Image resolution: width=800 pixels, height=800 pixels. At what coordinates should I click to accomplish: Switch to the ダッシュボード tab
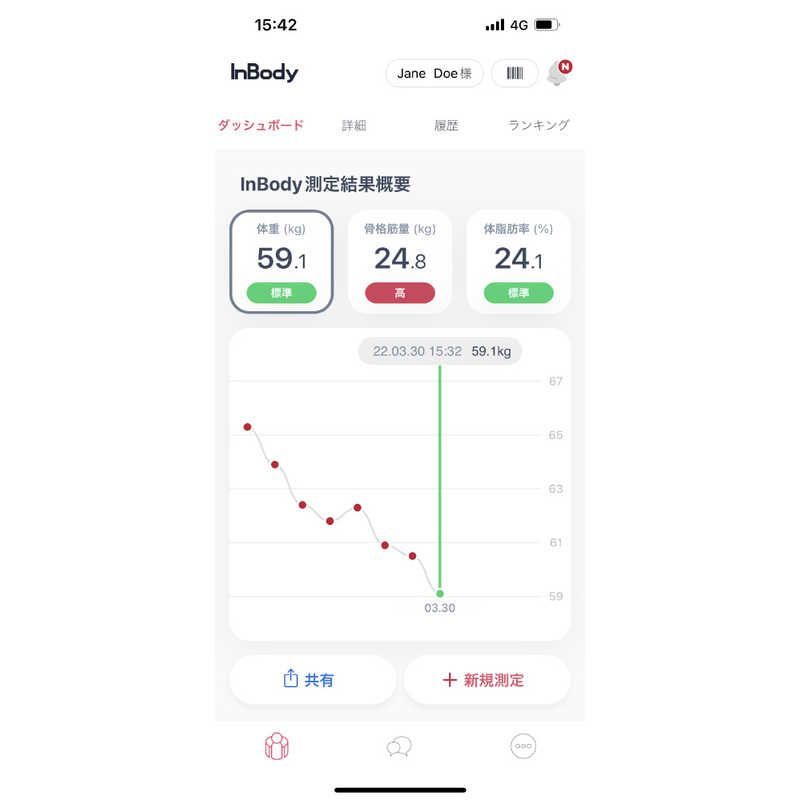[261, 126]
